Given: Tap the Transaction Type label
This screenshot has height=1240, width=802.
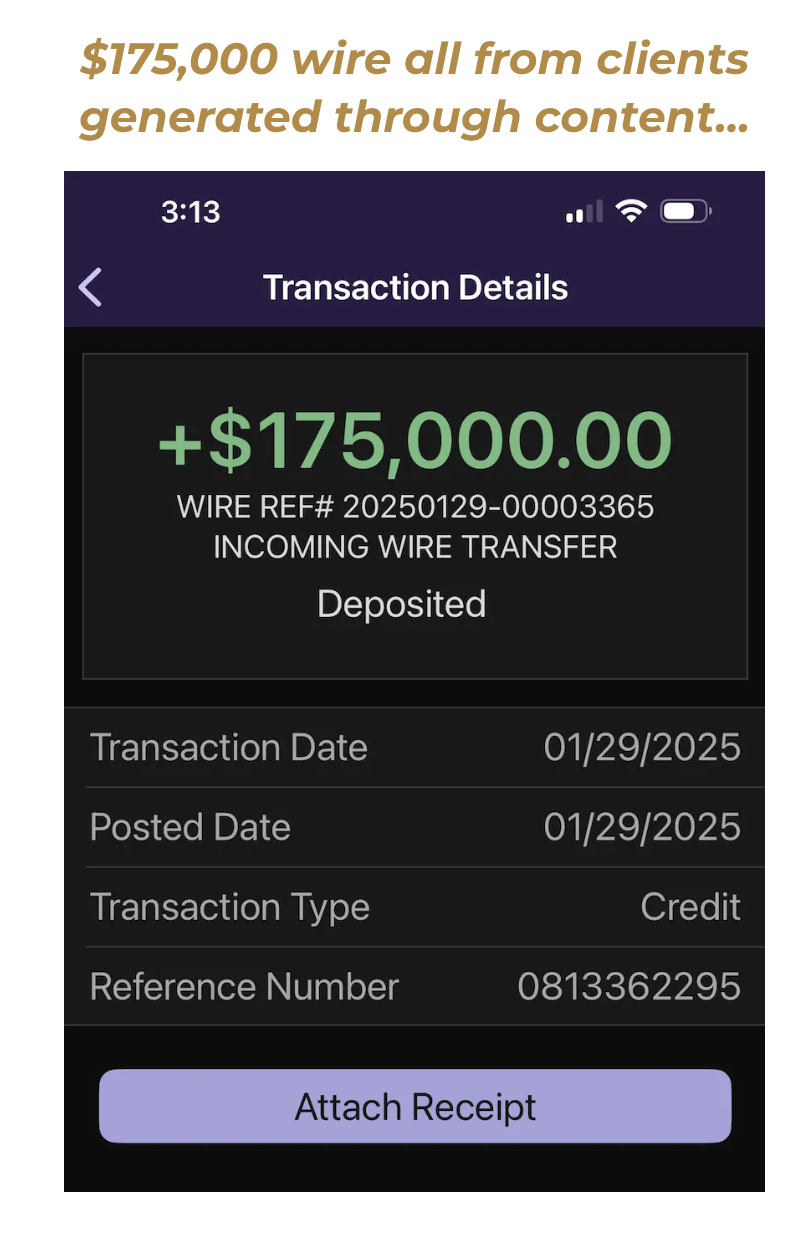Looking at the screenshot, I should point(229,907).
